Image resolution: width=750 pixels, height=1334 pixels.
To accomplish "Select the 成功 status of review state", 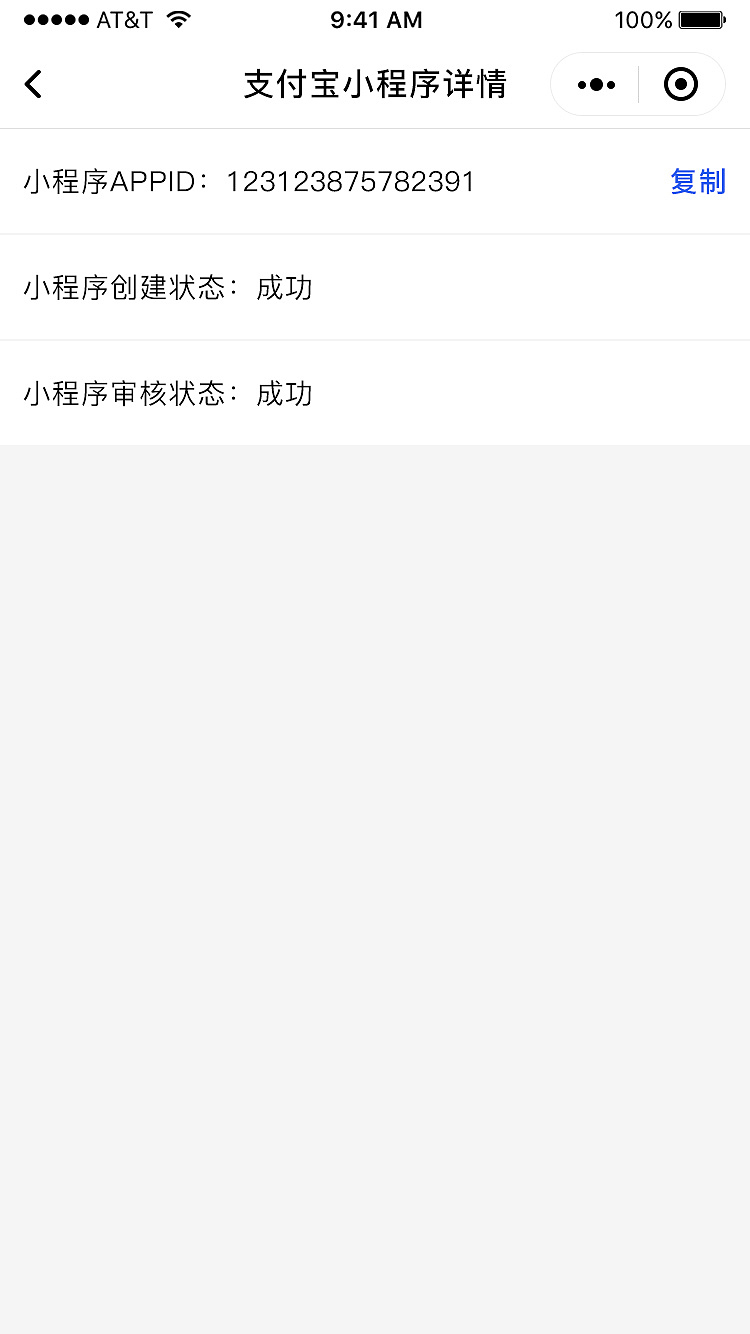I will pos(286,394).
